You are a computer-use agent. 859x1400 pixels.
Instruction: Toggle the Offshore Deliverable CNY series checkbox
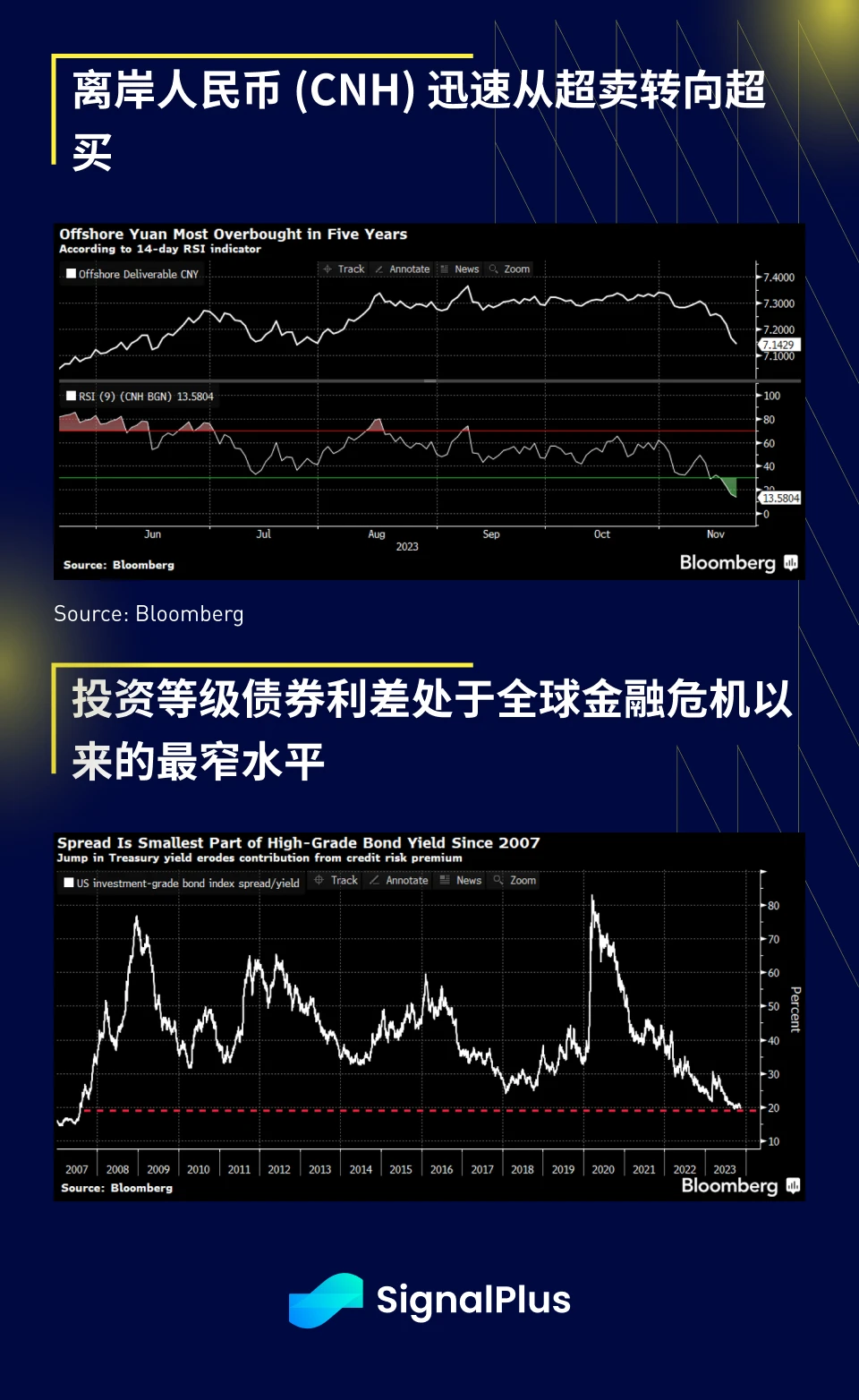click(x=72, y=275)
